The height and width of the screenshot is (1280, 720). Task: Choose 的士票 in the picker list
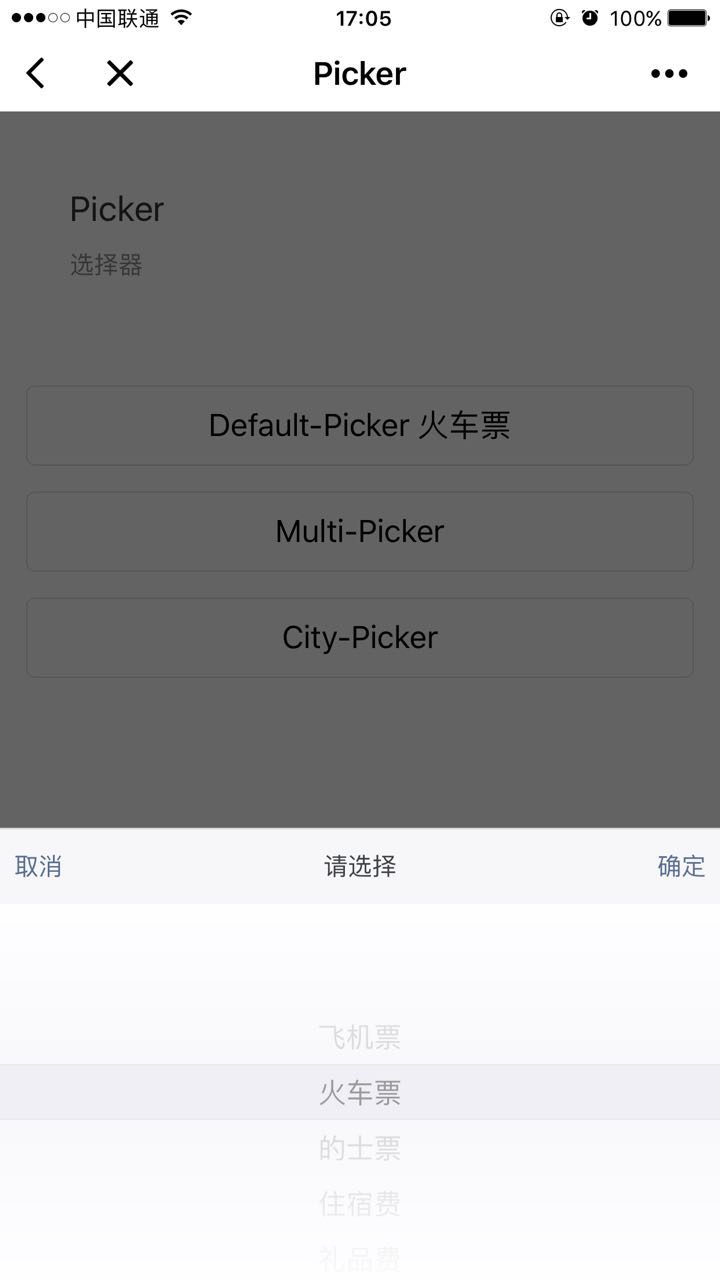point(360,1148)
